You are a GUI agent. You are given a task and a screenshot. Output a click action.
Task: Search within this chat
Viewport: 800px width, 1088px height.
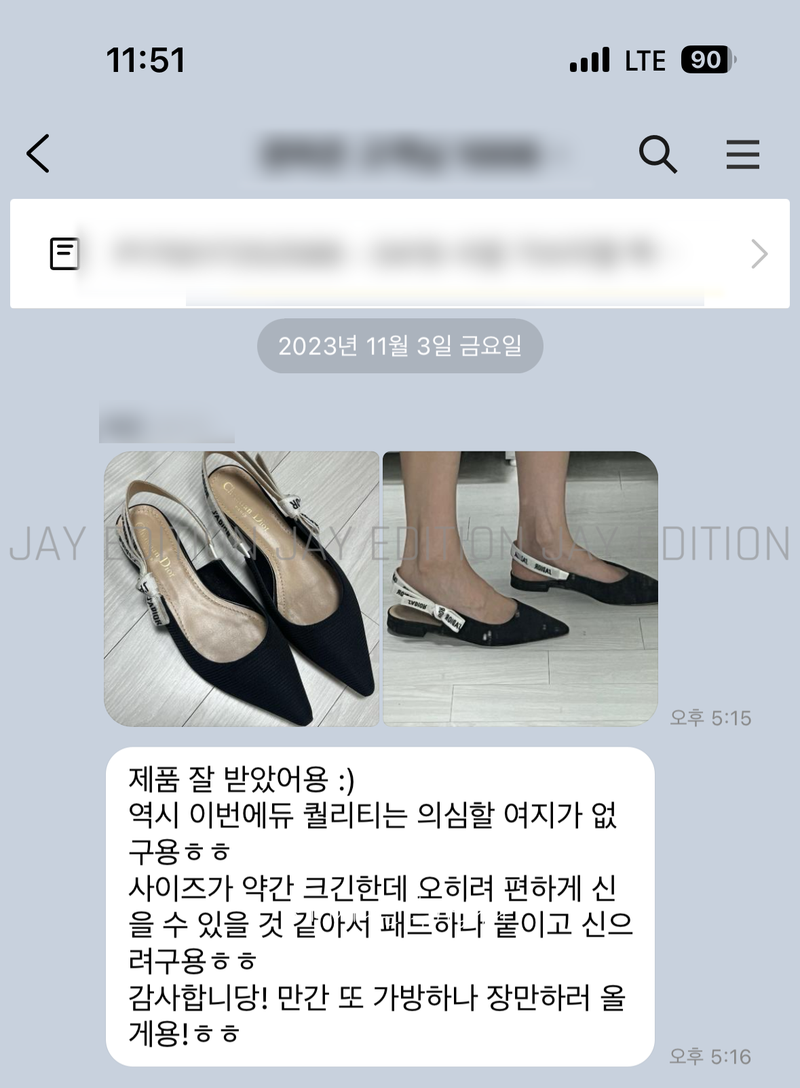point(657,154)
